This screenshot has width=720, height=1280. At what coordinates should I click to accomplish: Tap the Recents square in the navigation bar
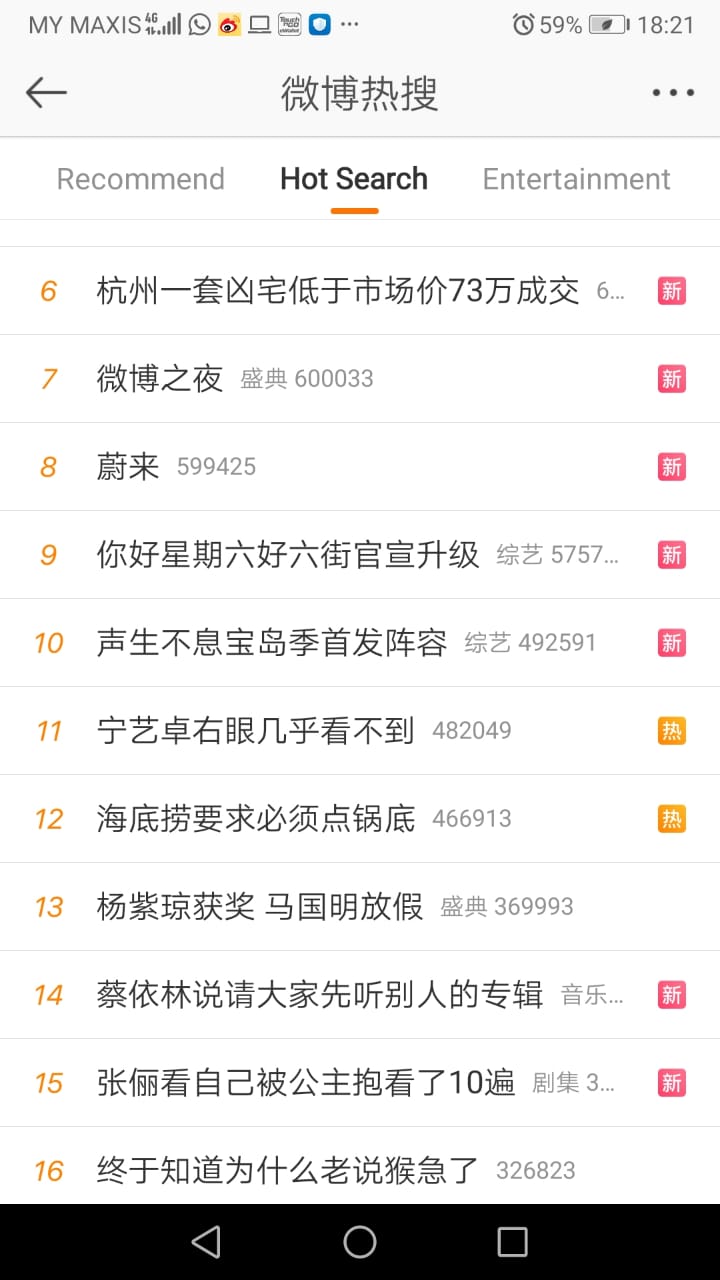[512, 1242]
